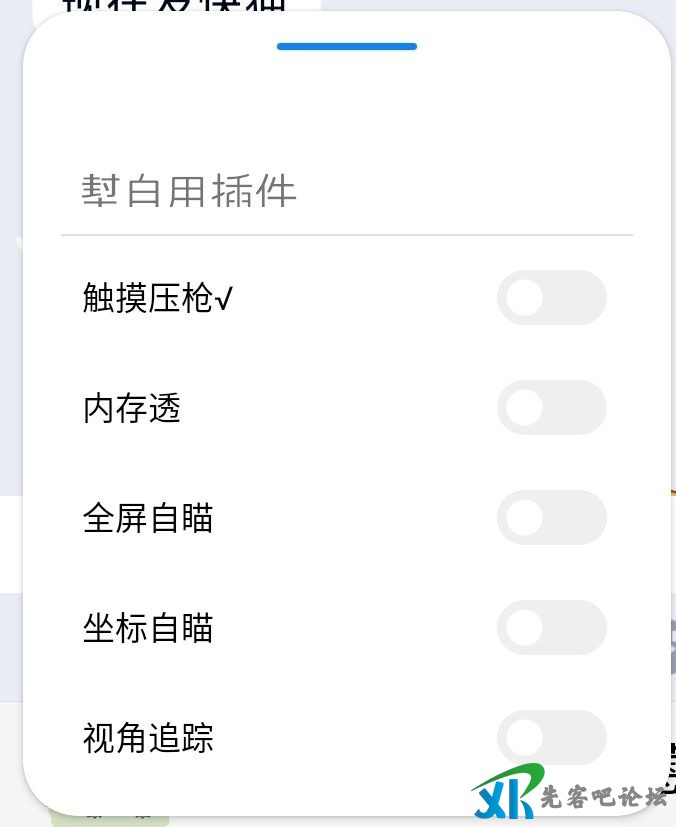Viewport: 676px width, 827px height.
Task: Activate the 视角追踪 toggle
Action: click(x=551, y=737)
